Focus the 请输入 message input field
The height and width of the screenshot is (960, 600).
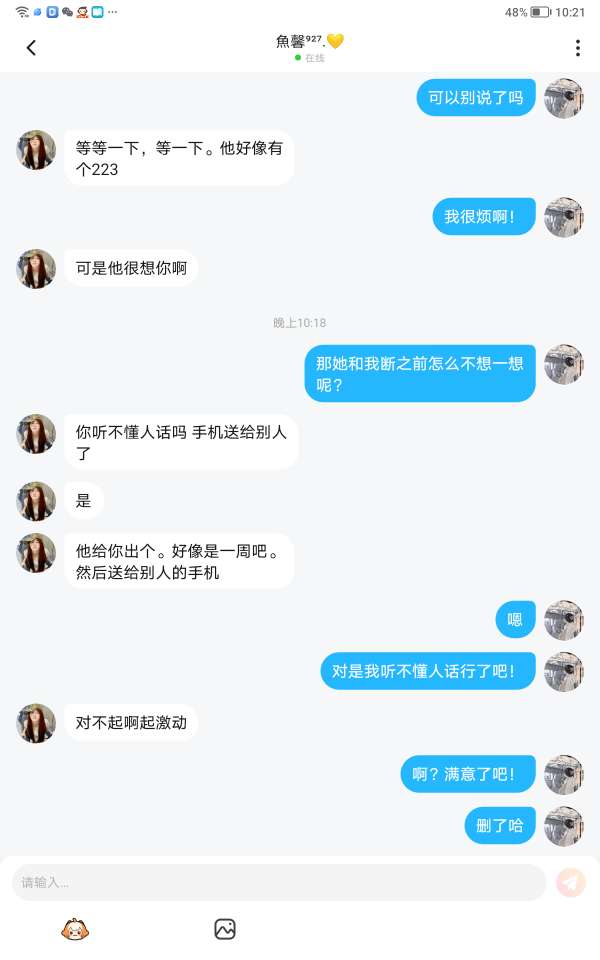pos(279,882)
